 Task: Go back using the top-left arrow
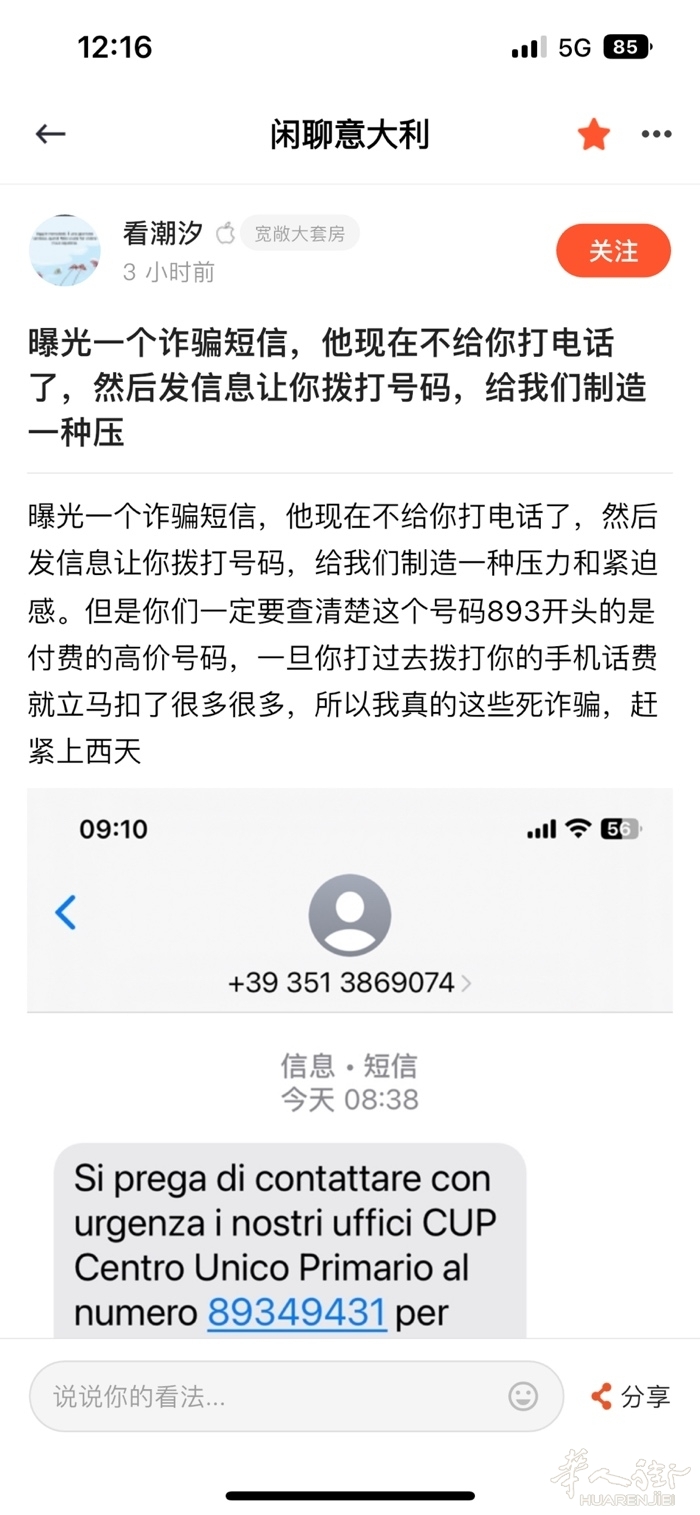pyautogui.click(x=50, y=134)
